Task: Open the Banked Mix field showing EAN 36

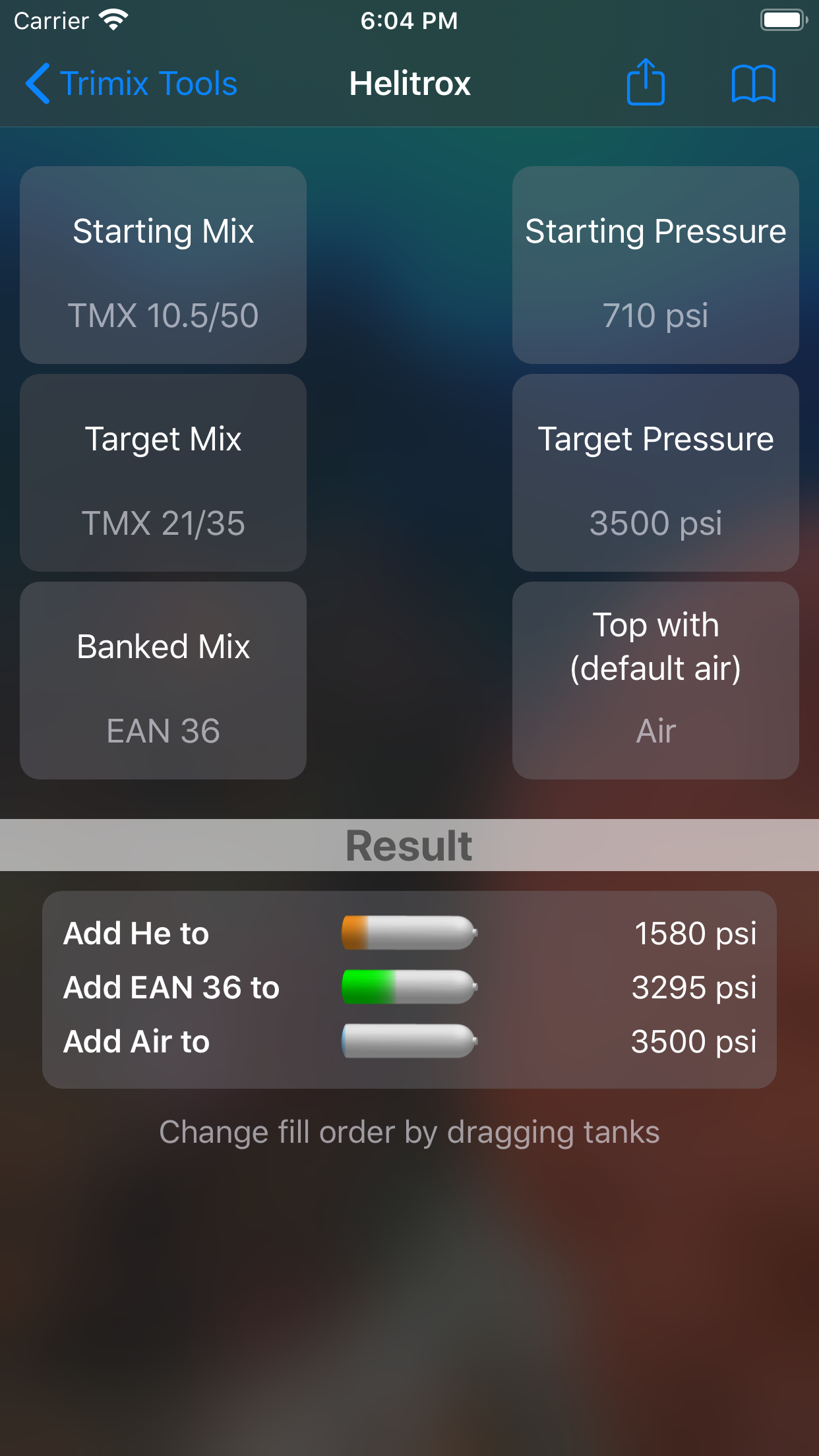Action: (163, 681)
